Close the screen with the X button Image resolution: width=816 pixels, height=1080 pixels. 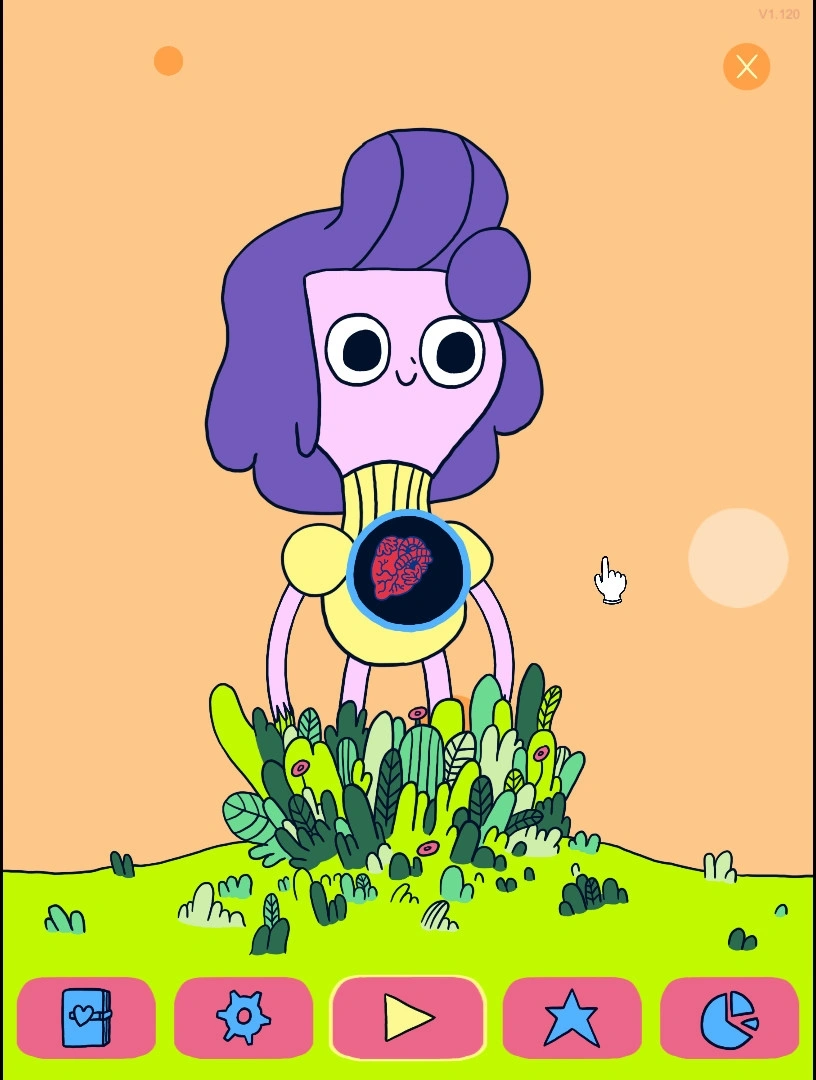pos(746,67)
